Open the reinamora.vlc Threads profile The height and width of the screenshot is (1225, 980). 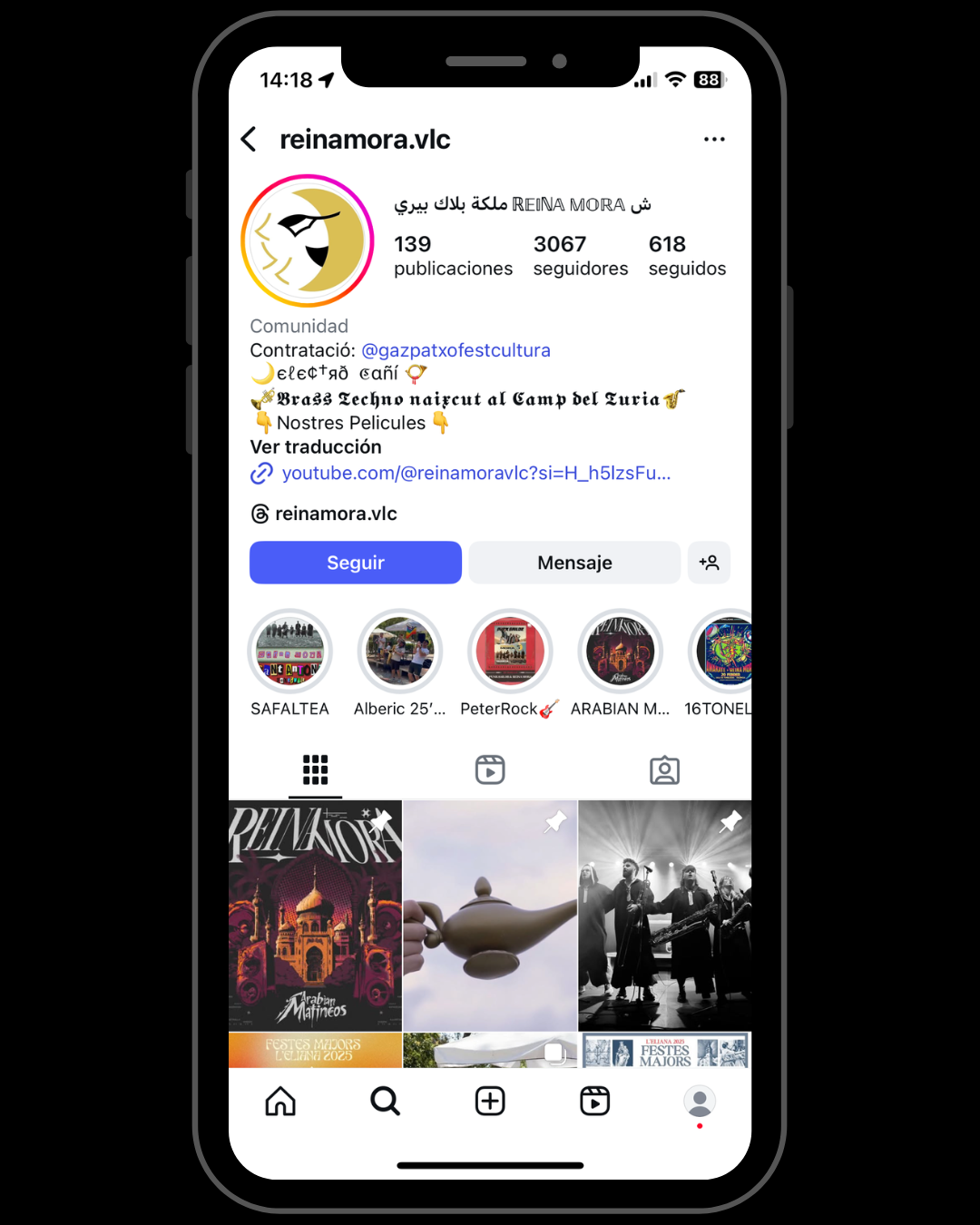[335, 514]
